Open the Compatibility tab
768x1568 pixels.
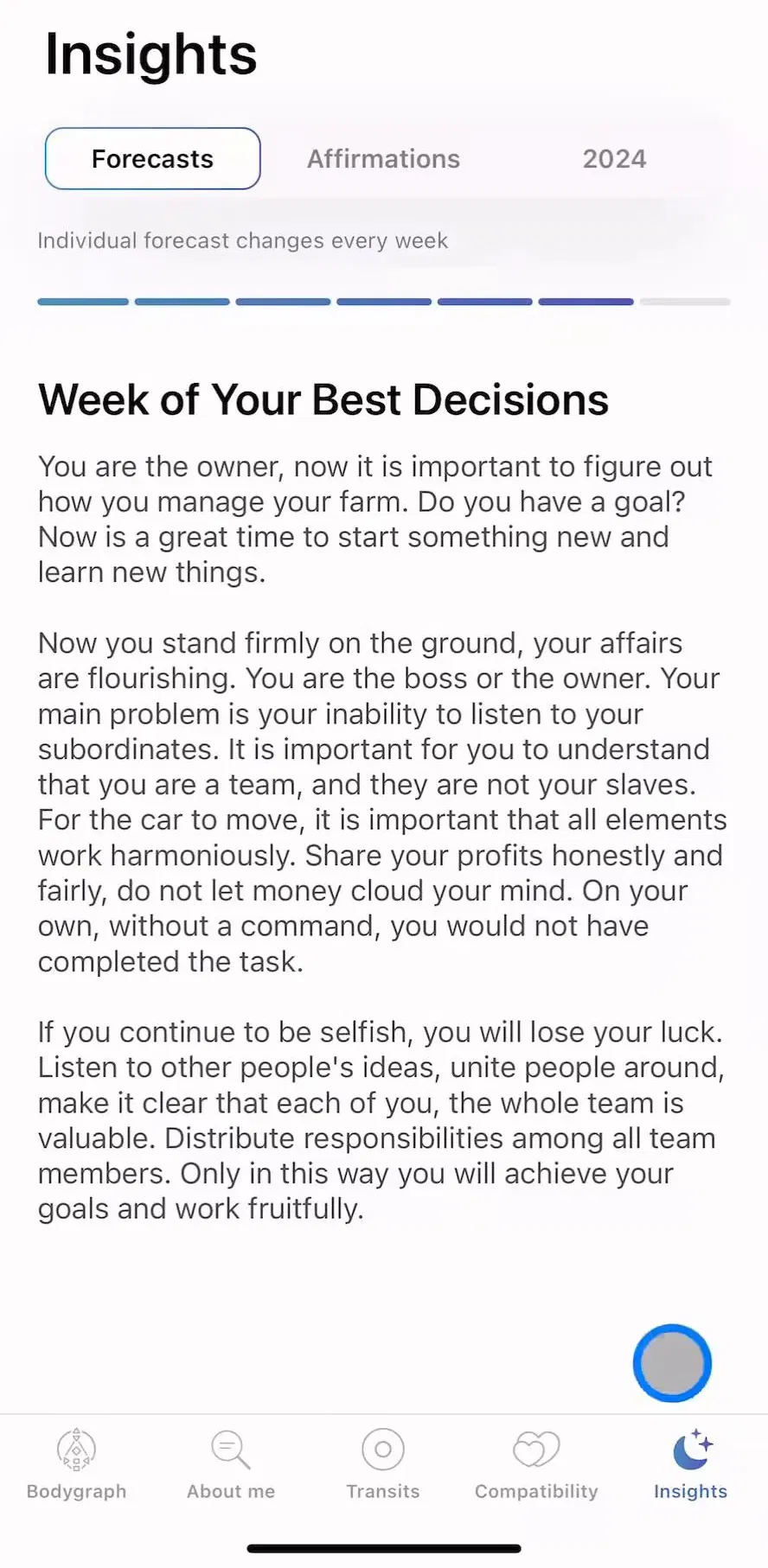click(536, 1464)
